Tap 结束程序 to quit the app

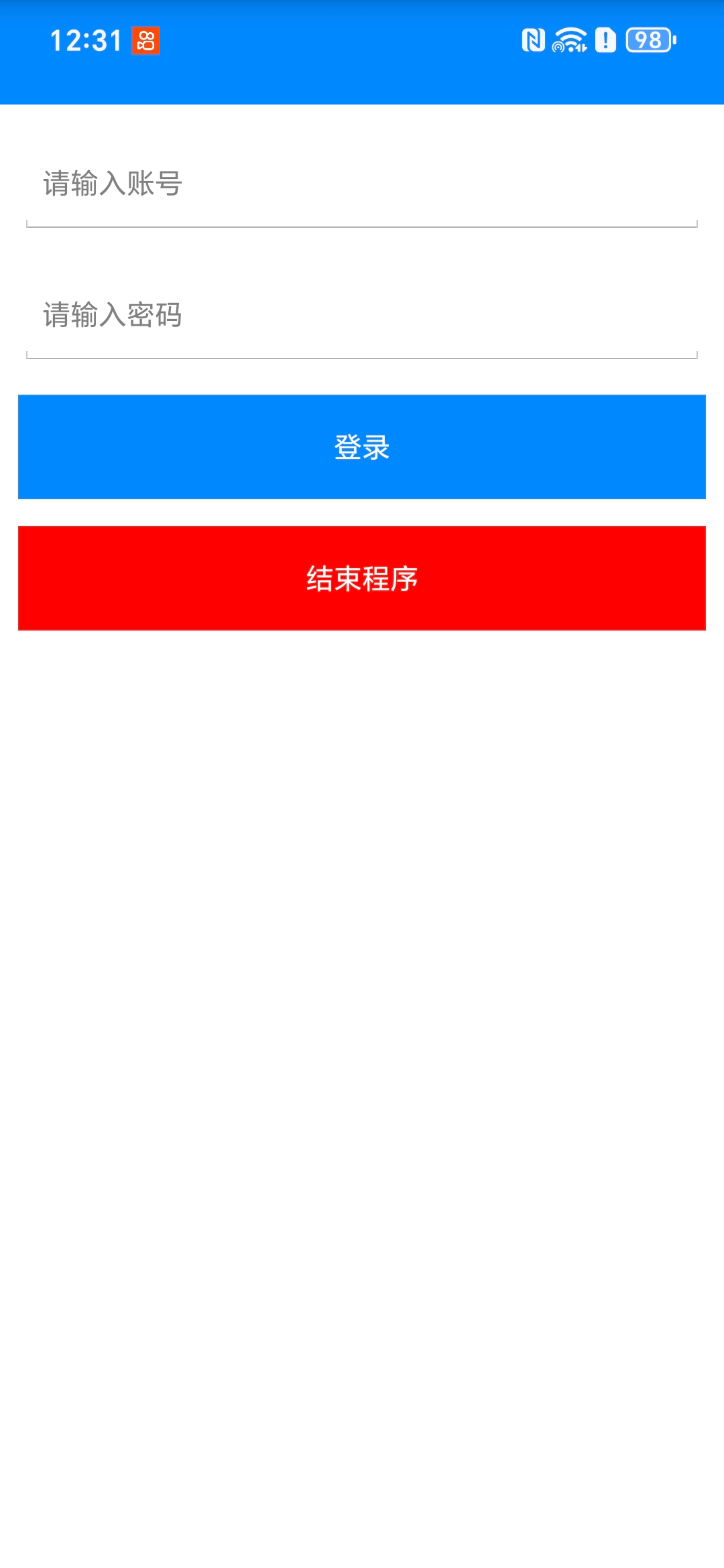pos(362,578)
